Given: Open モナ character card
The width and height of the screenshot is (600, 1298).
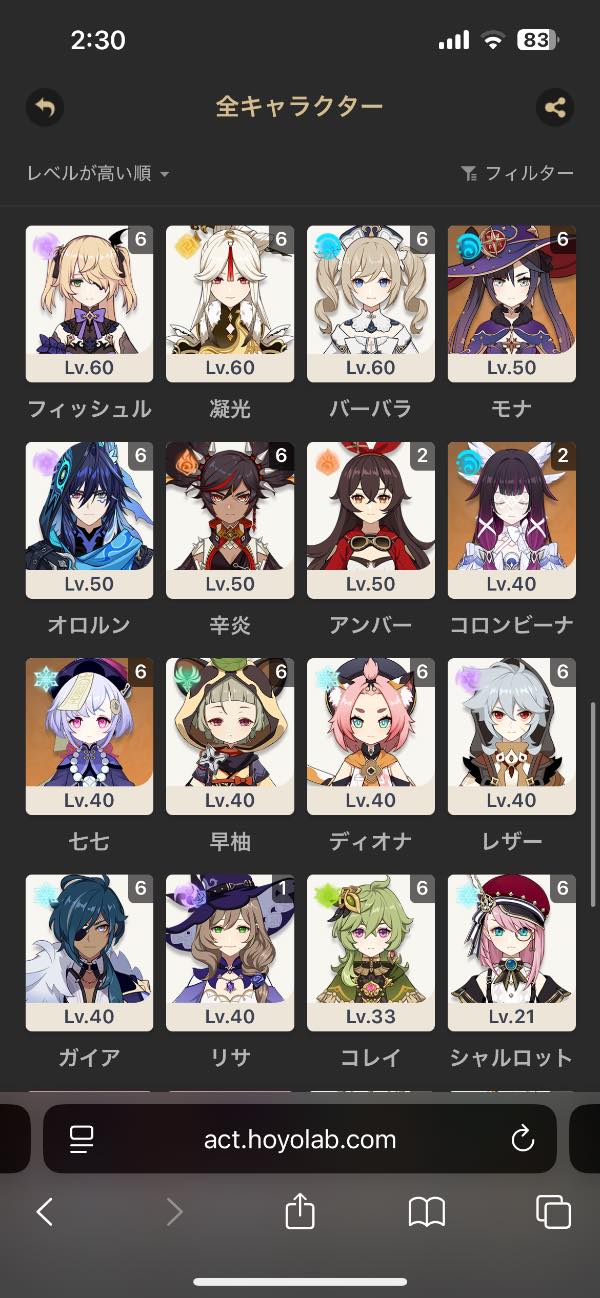Looking at the screenshot, I should [x=512, y=304].
